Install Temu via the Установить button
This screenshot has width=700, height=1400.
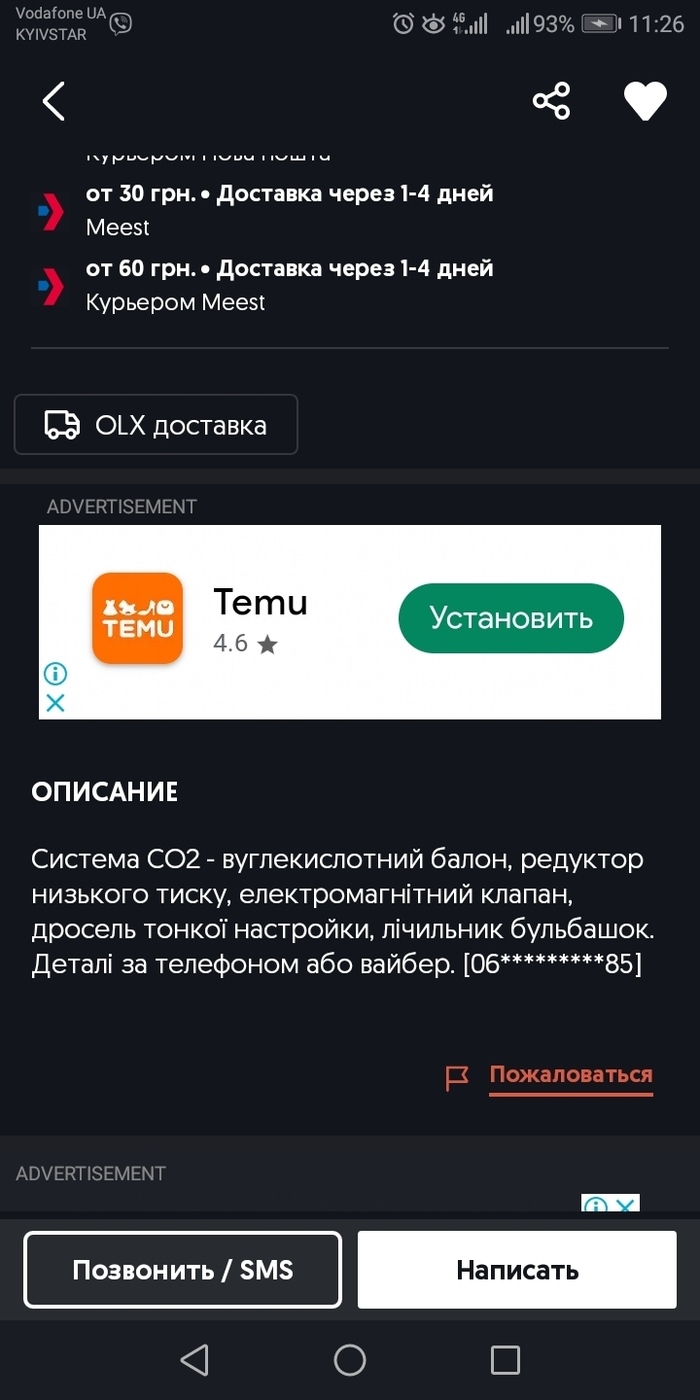click(511, 618)
